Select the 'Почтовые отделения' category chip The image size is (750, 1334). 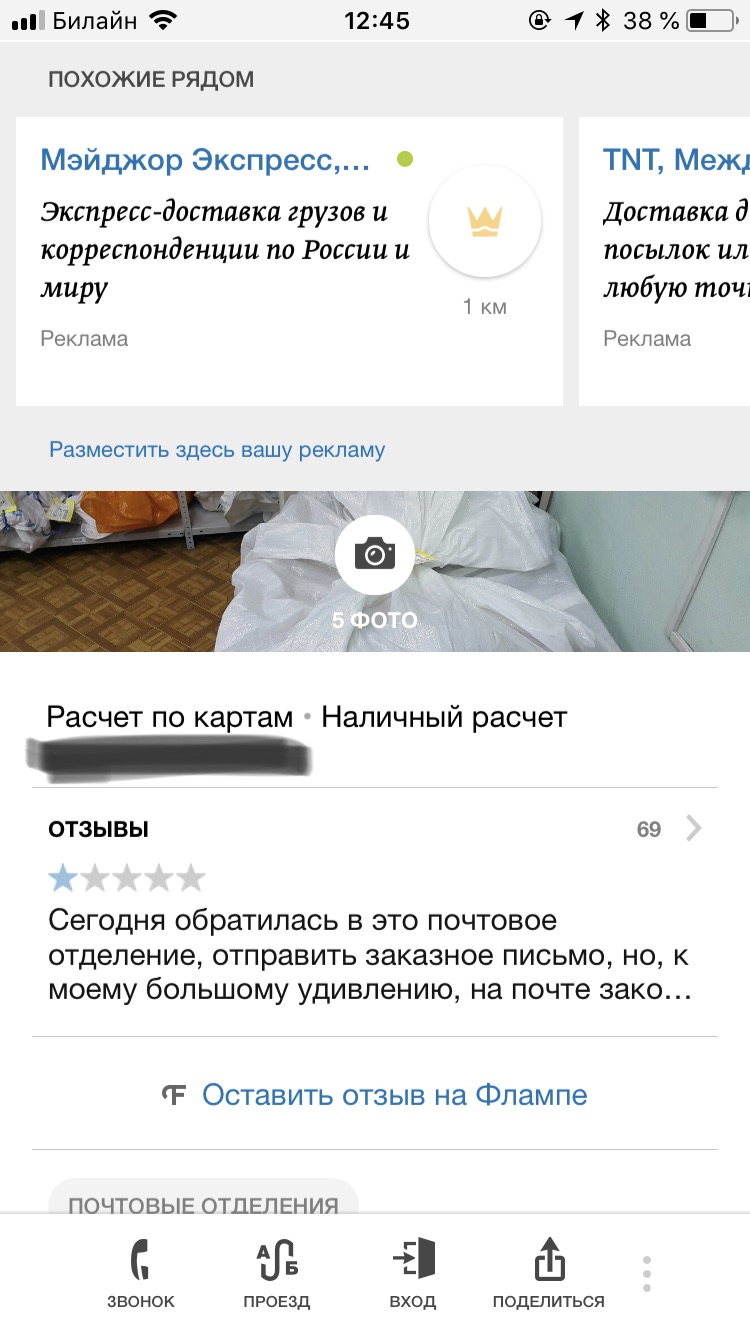[203, 1198]
